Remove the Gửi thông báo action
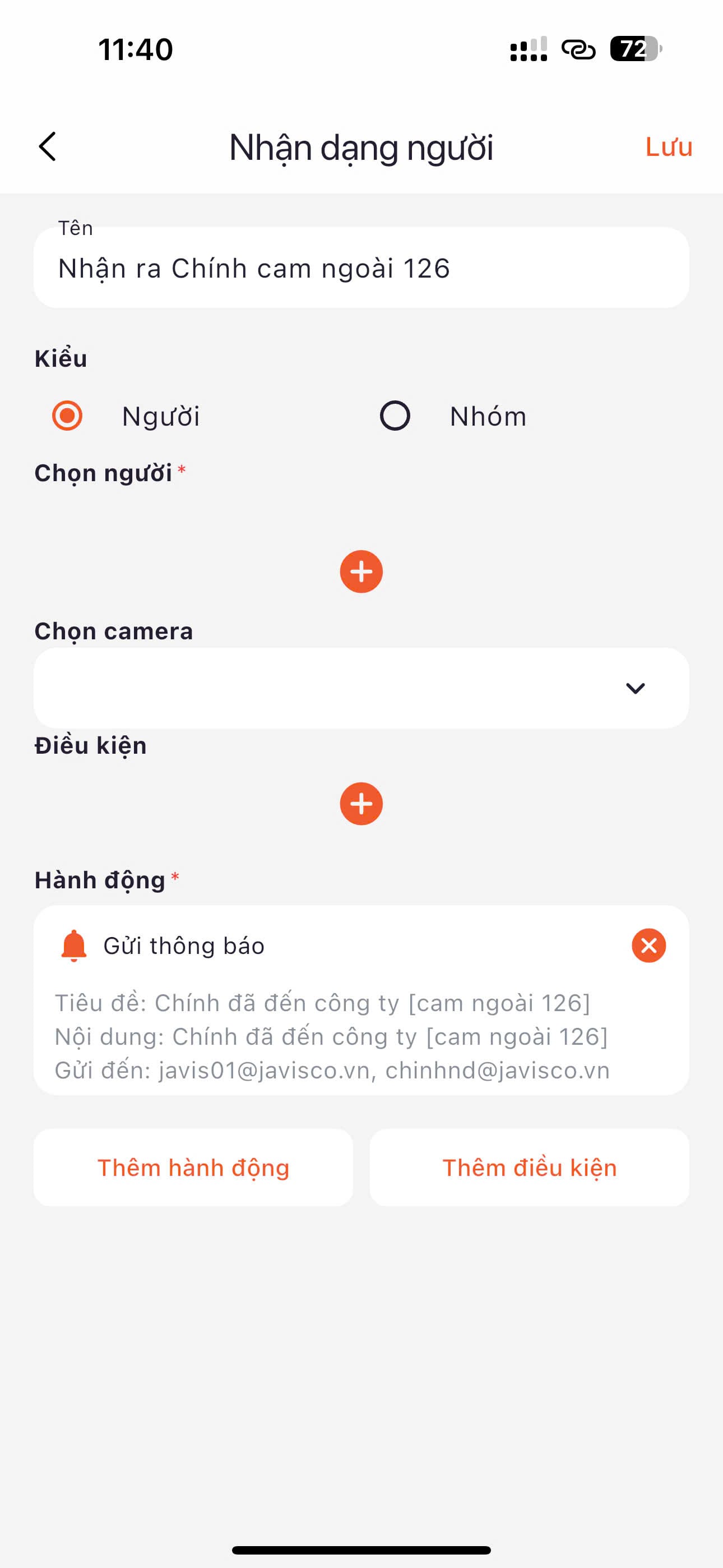 point(648,946)
